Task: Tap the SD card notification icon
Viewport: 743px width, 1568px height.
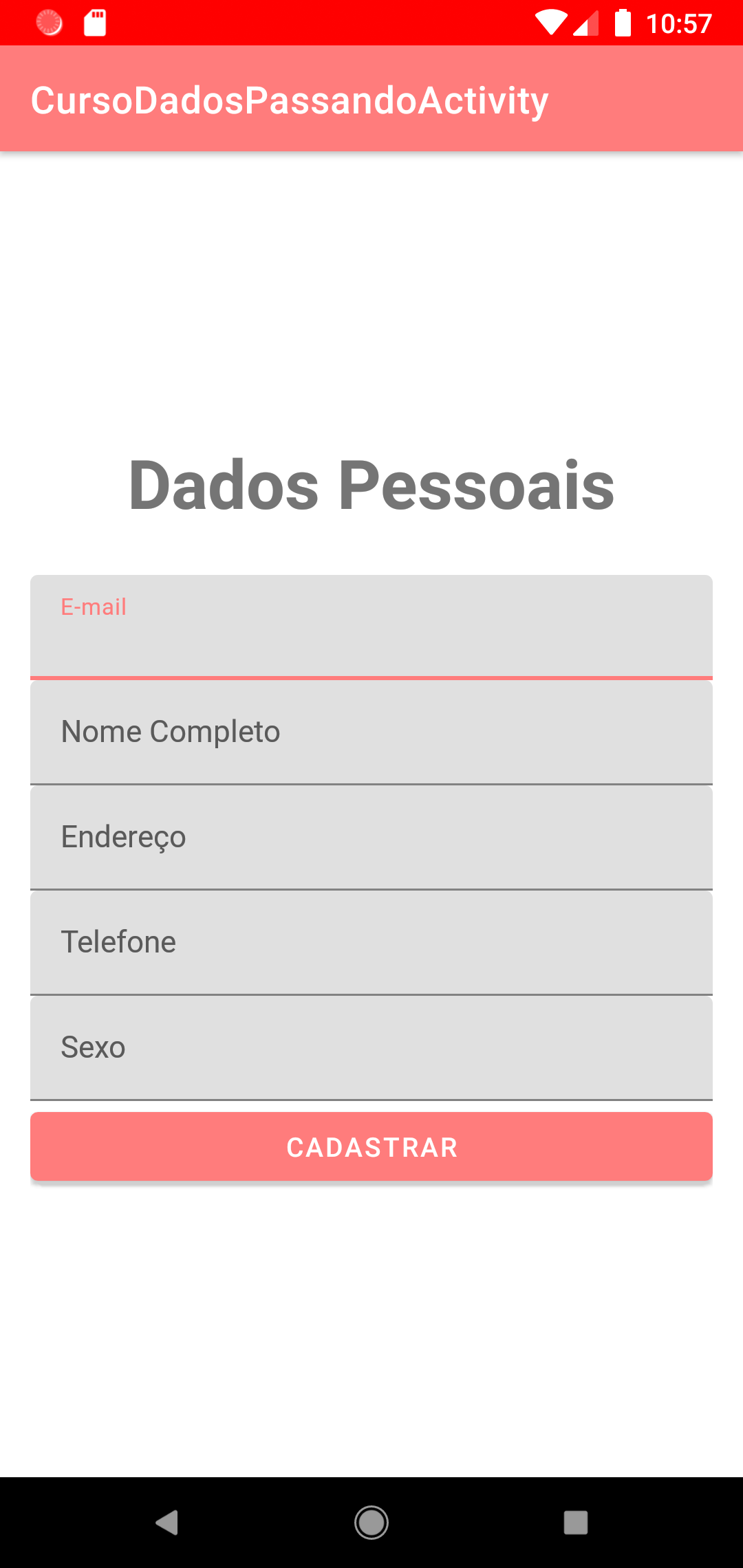Action: (x=94, y=23)
